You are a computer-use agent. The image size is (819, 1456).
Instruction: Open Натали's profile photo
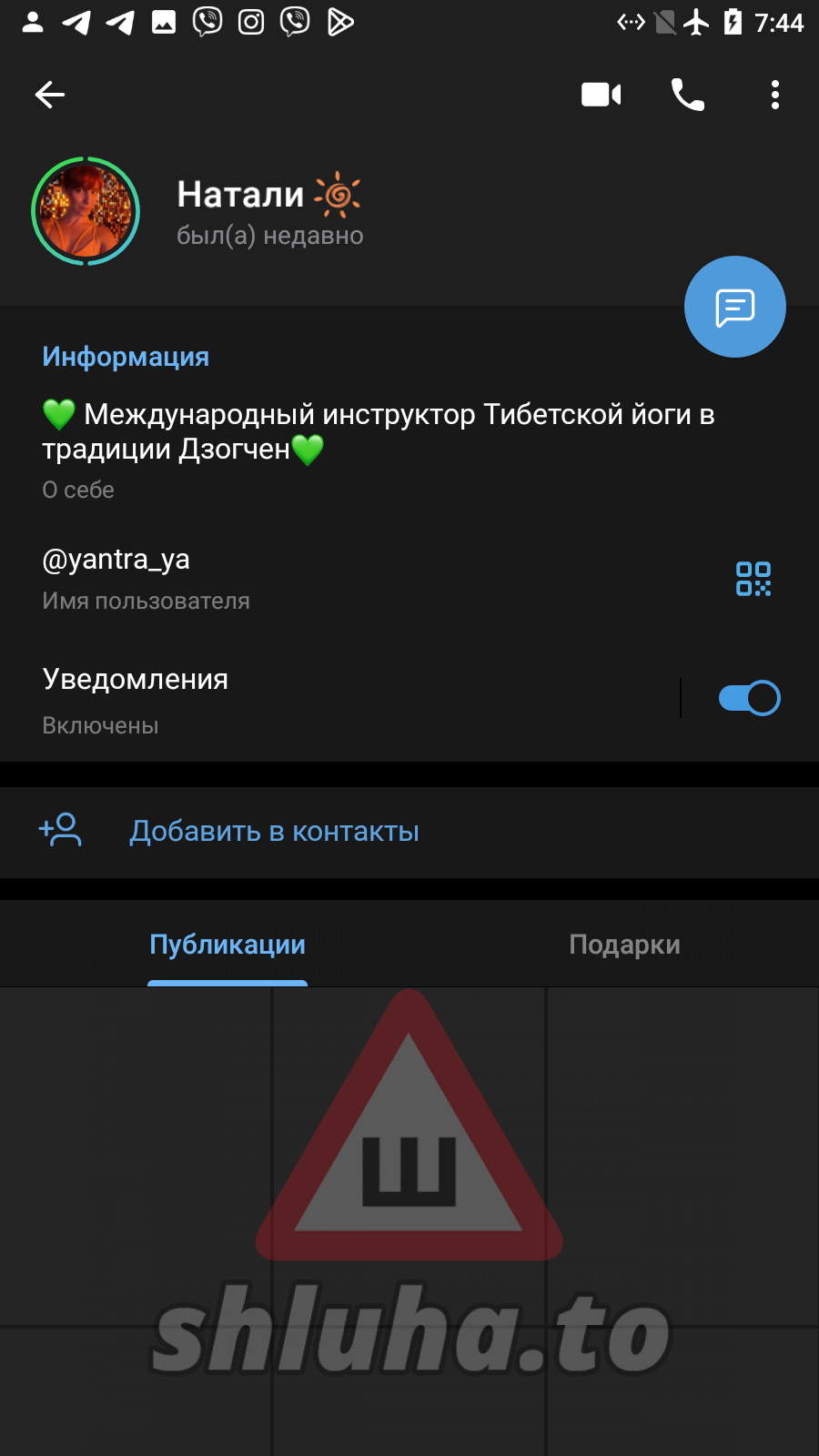pos(86,211)
